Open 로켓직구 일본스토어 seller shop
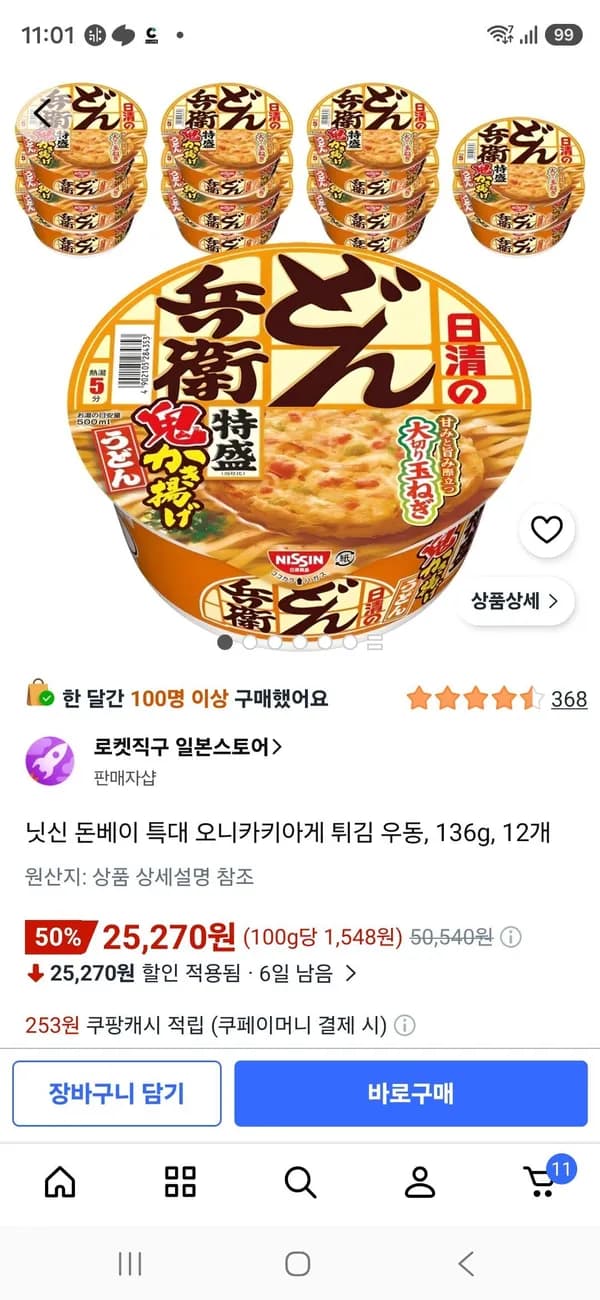Image resolution: width=600 pixels, height=1300 pixels. tap(187, 746)
